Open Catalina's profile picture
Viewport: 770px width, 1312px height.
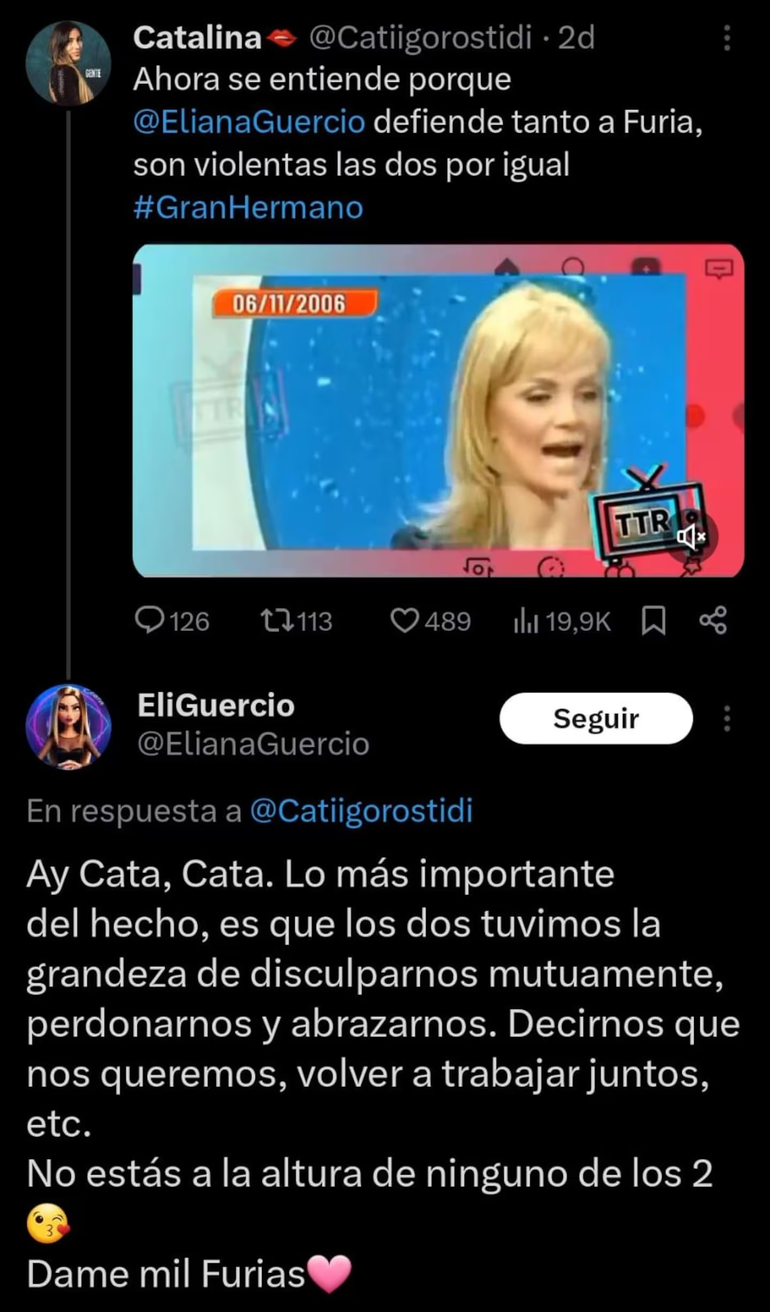(x=68, y=62)
